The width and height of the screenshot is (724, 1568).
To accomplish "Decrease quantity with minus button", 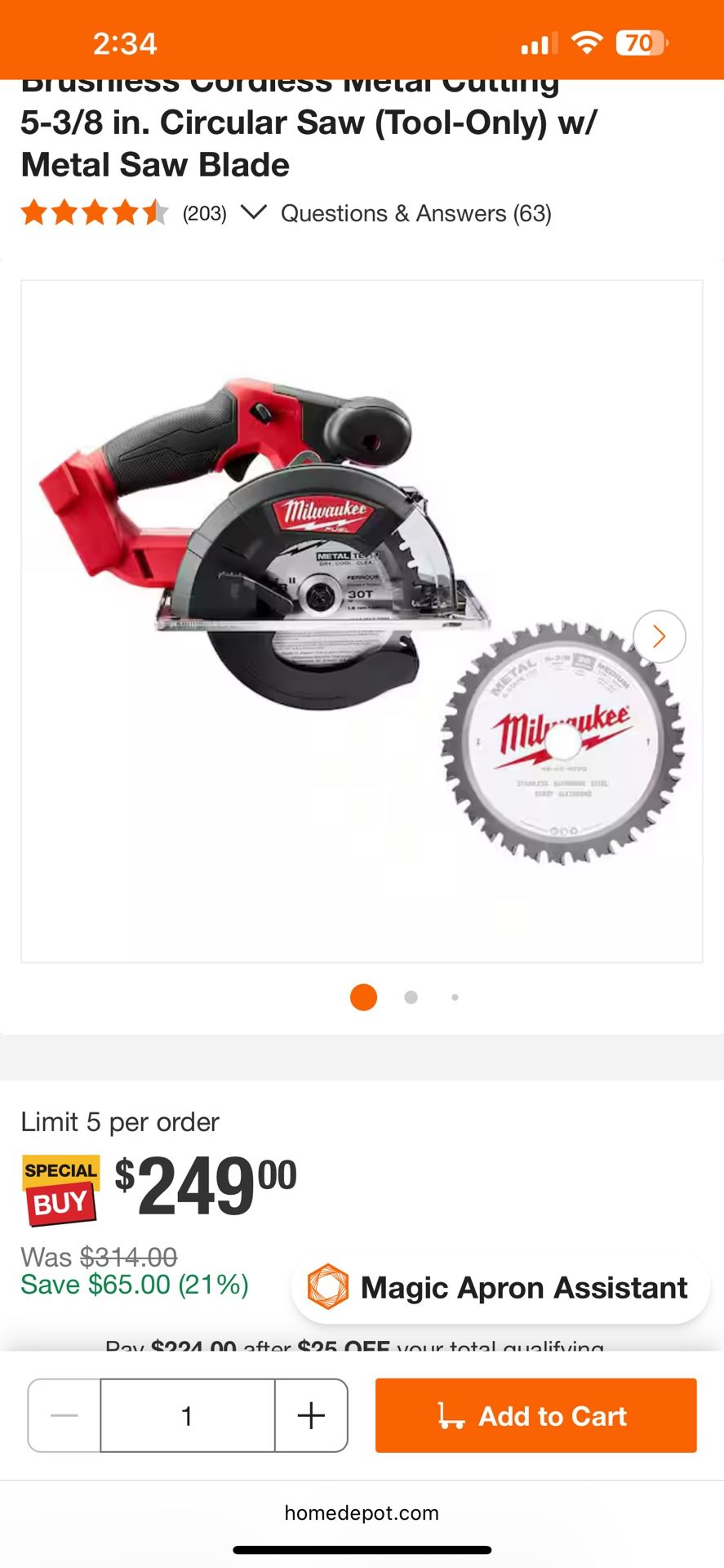I will (x=64, y=1415).
